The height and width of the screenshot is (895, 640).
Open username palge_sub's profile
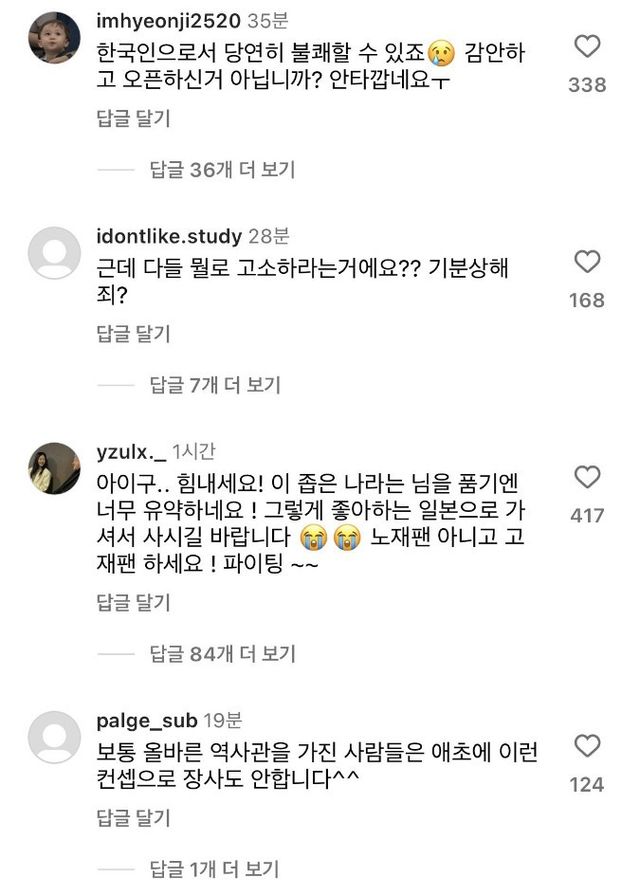(x=147, y=721)
